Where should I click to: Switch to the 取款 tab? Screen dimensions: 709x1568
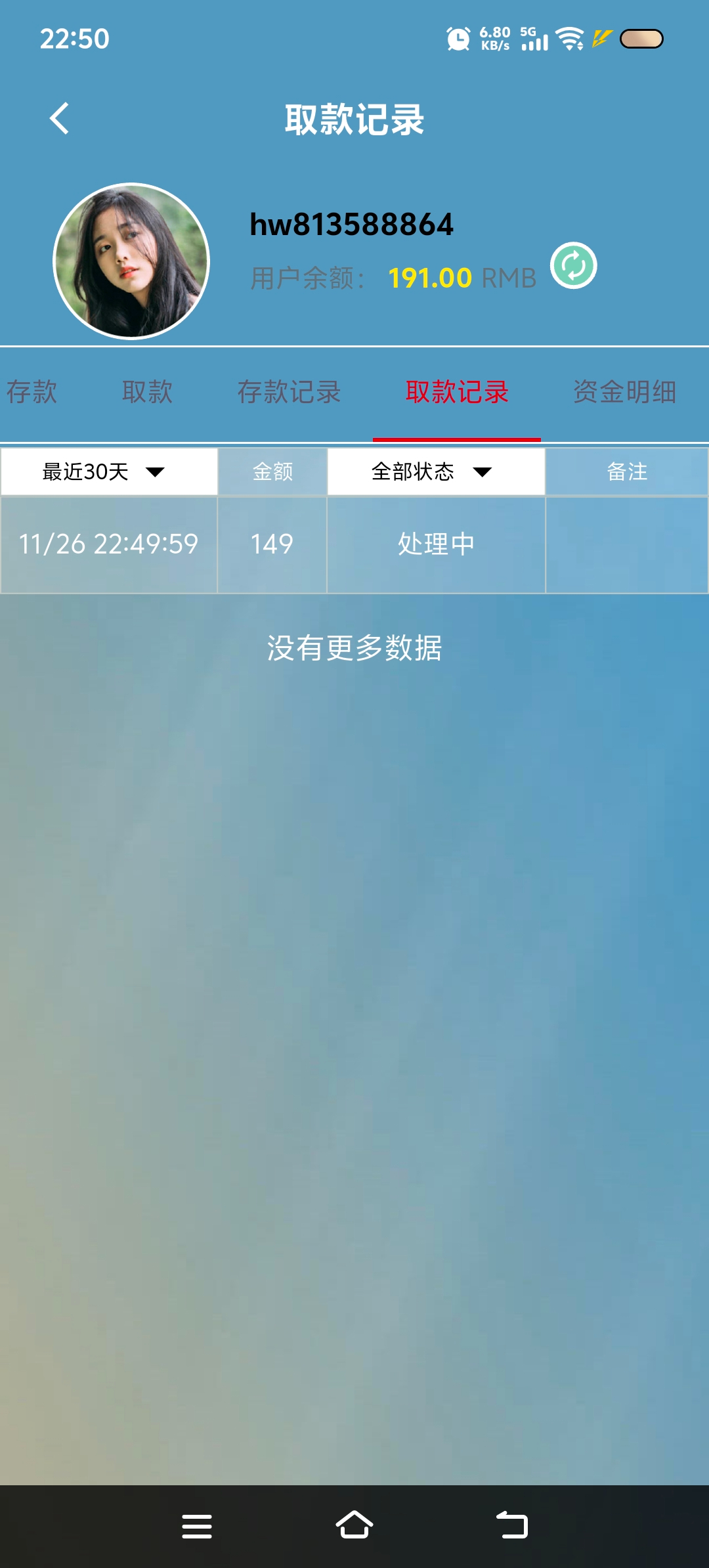[x=147, y=392]
